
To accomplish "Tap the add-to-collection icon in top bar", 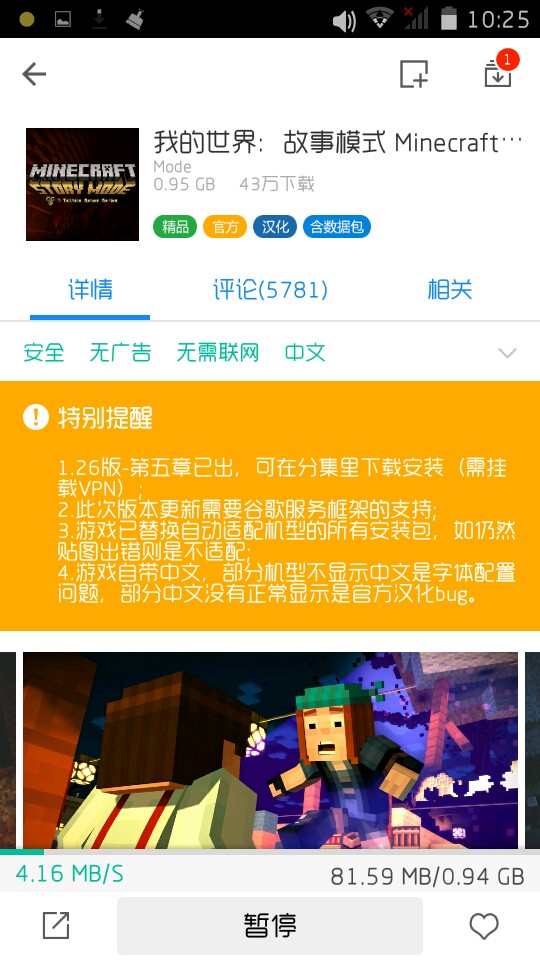I will tap(414, 74).
